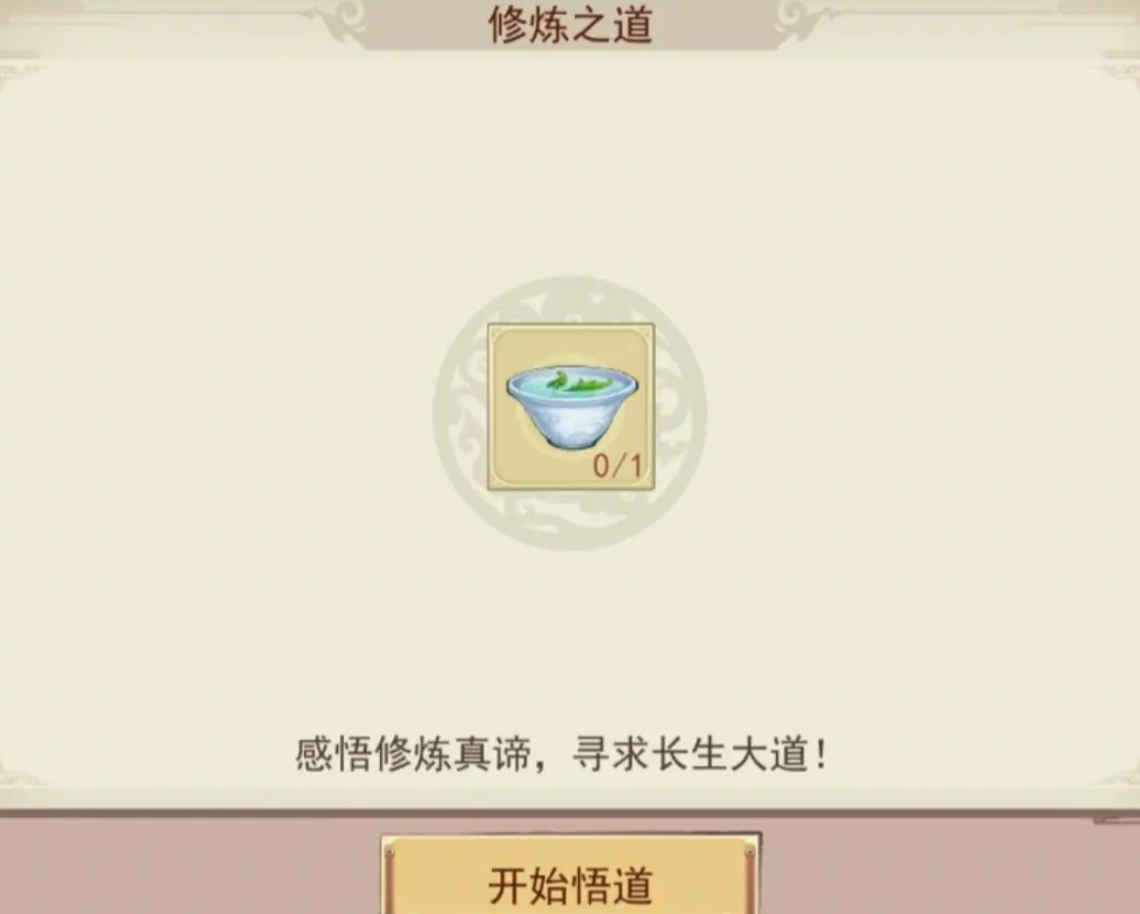Open the tea bowl item showing 0/1

pos(571,407)
